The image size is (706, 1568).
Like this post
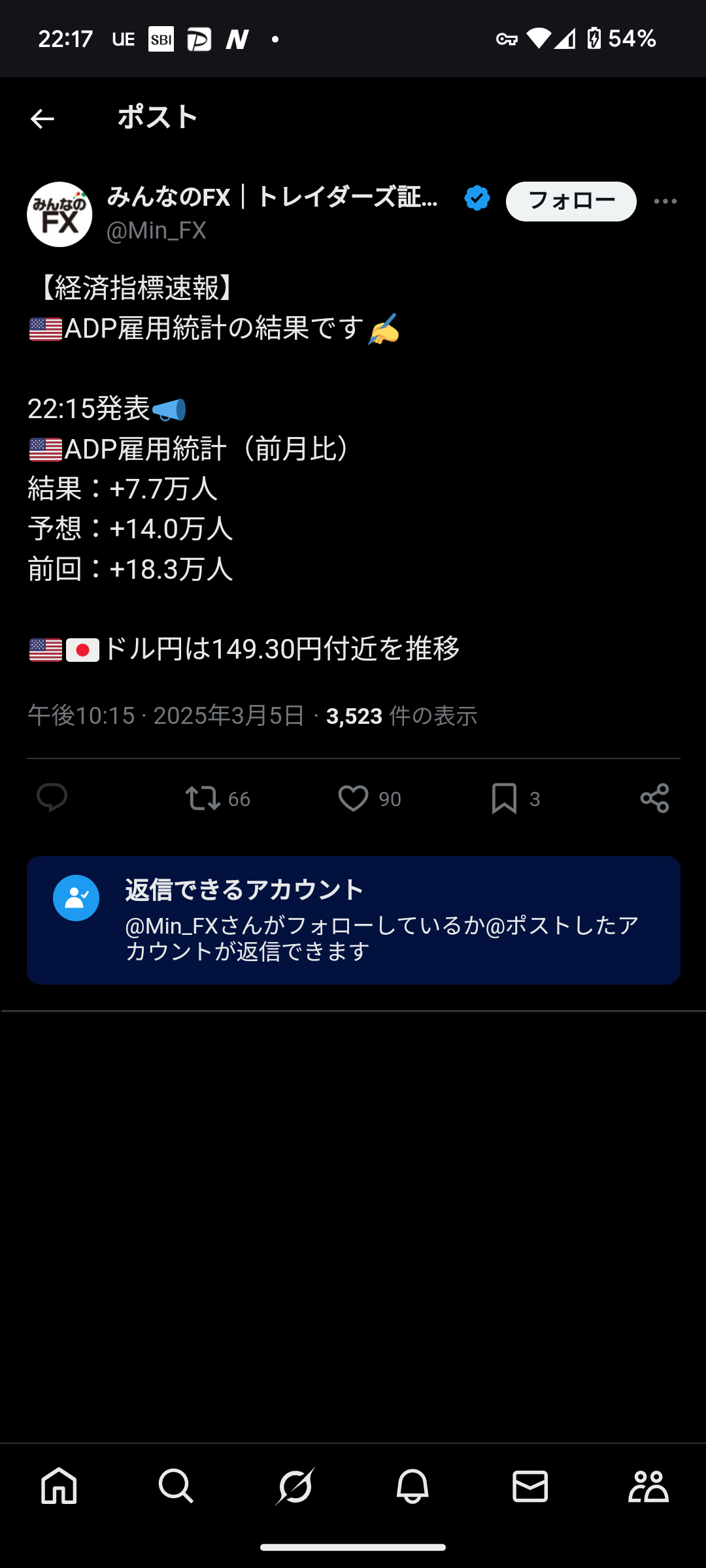354,798
